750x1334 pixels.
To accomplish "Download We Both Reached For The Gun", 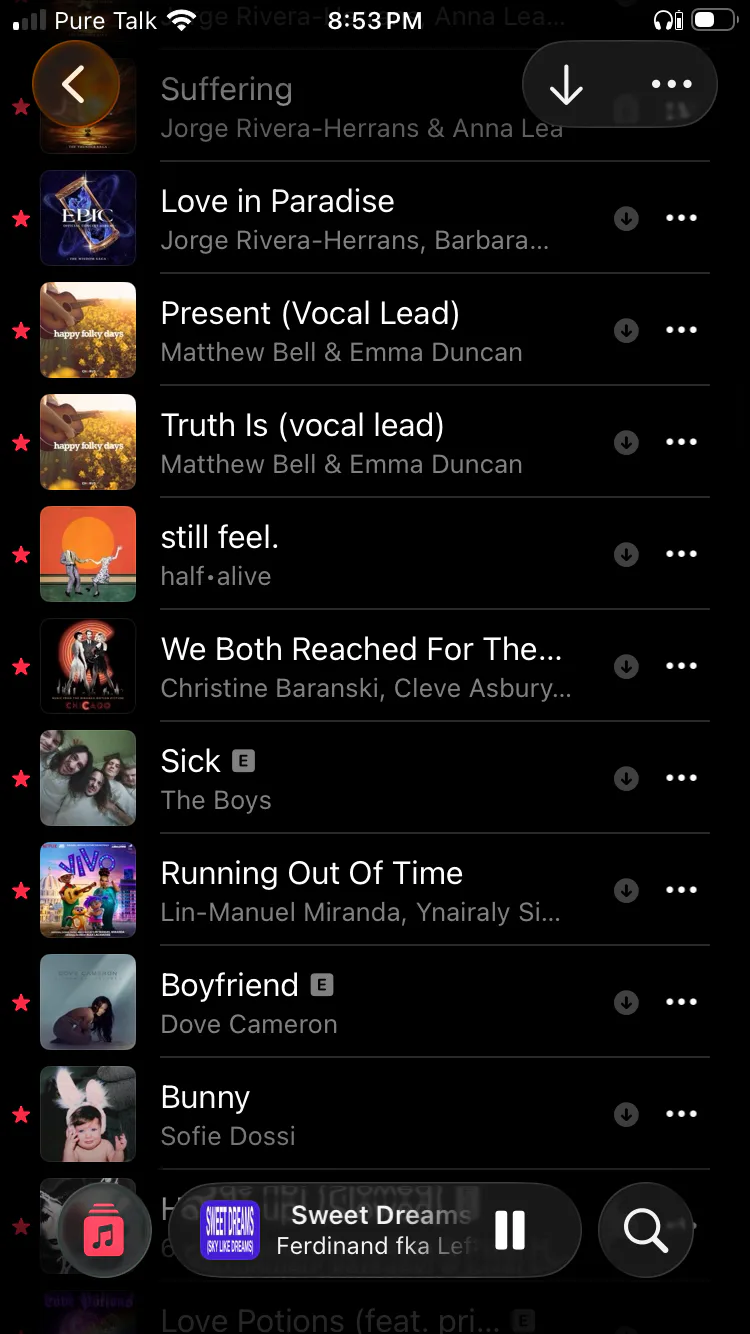I will click(627, 666).
